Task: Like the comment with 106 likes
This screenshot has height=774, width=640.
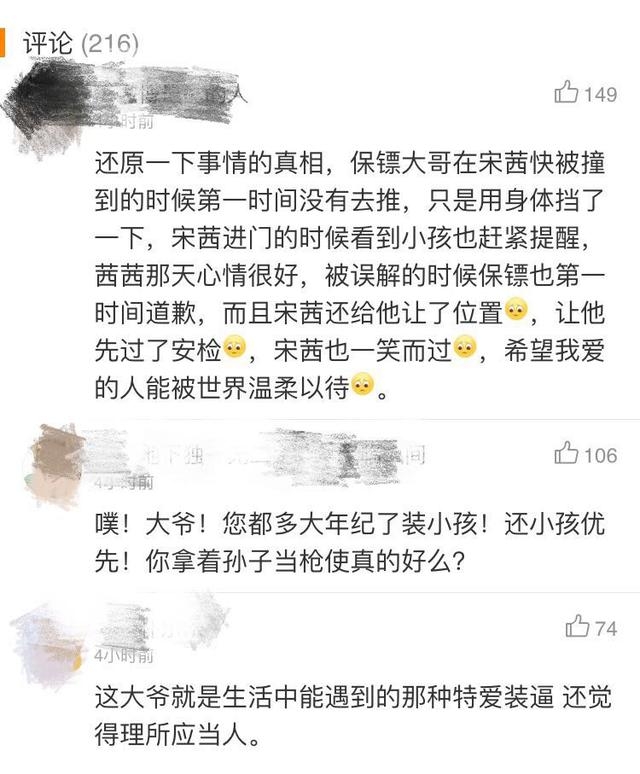Action: click(x=567, y=454)
